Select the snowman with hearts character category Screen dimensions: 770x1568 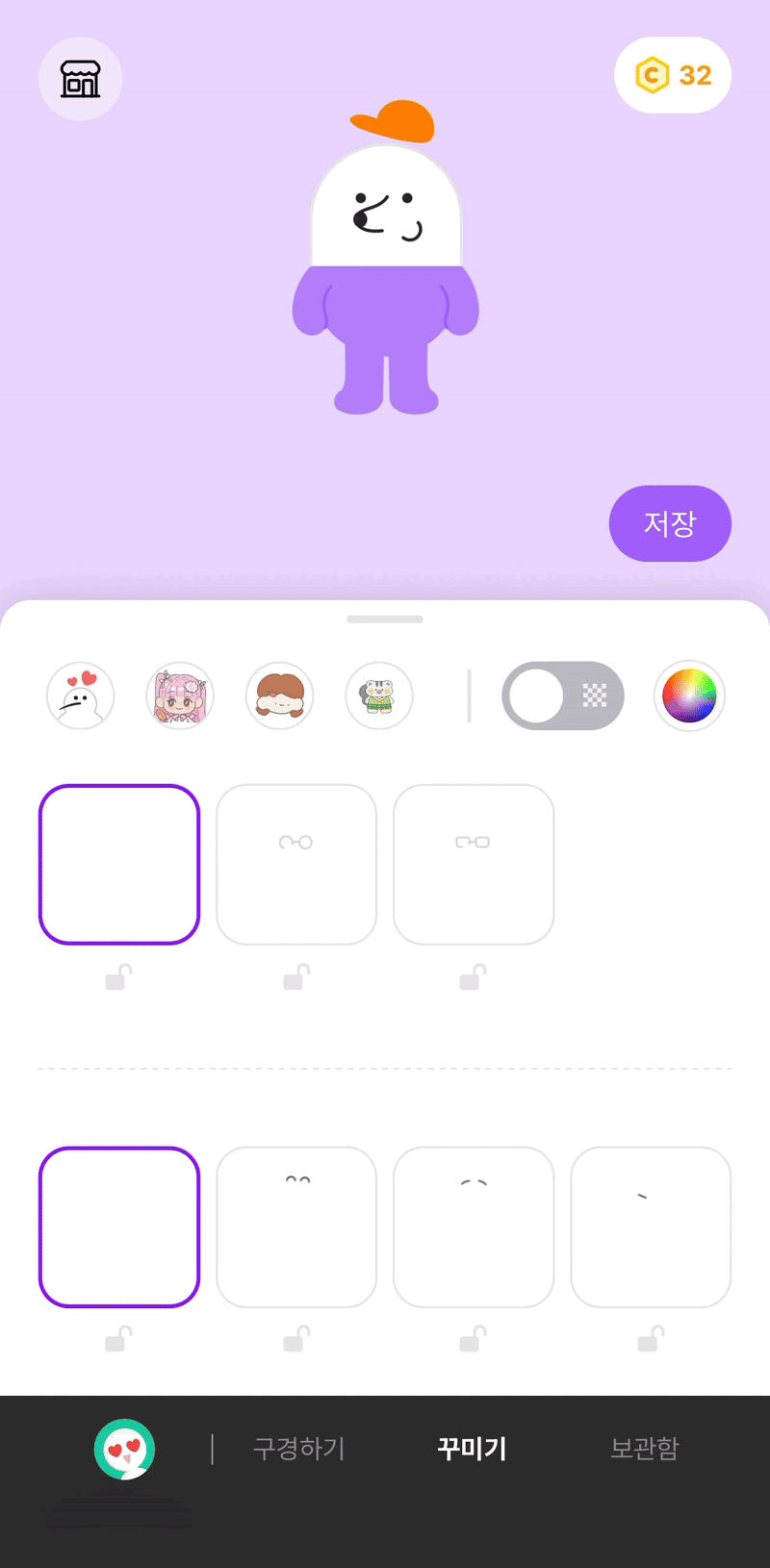[x=81, y=695]
